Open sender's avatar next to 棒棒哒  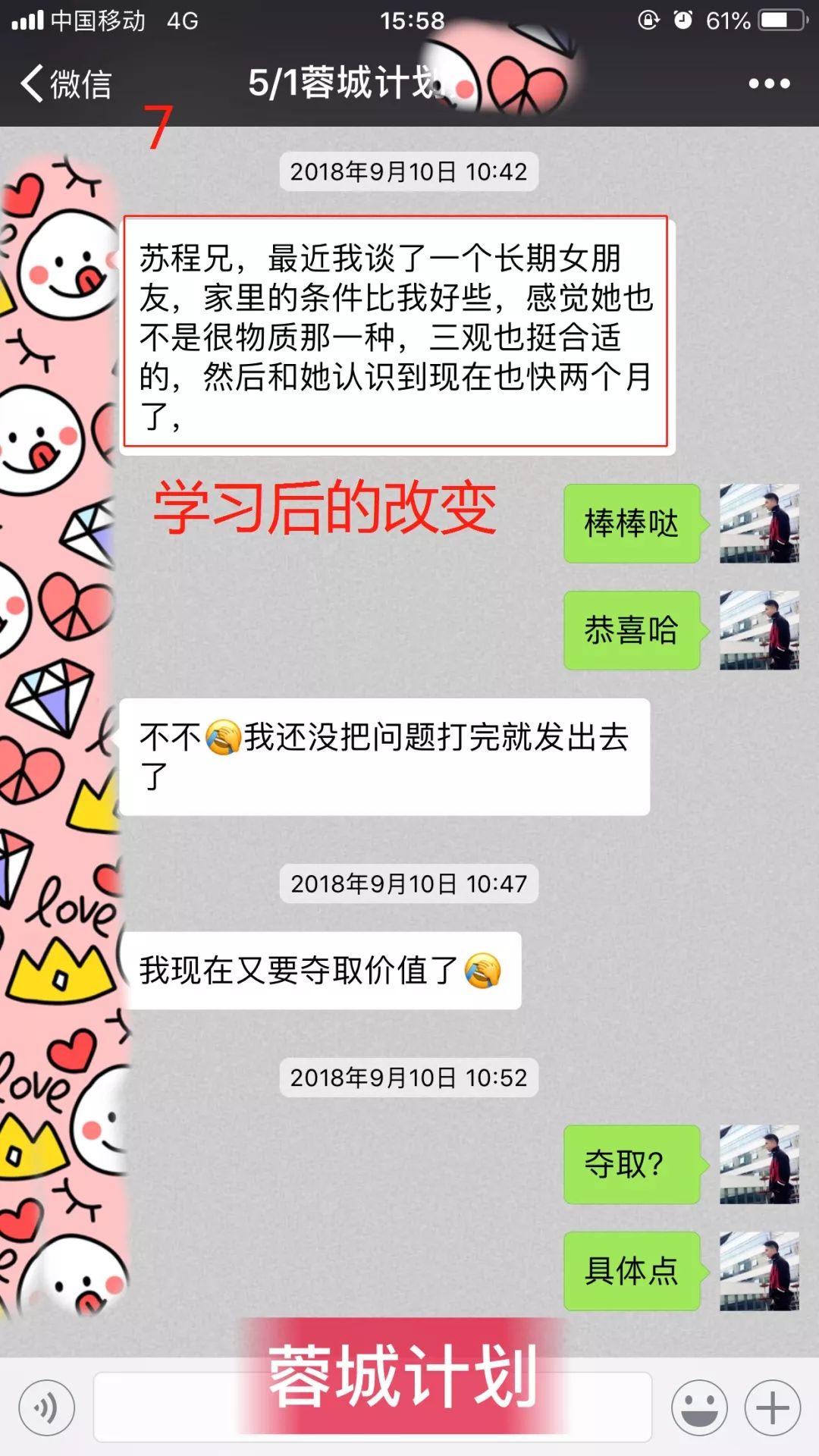(759, 523)
